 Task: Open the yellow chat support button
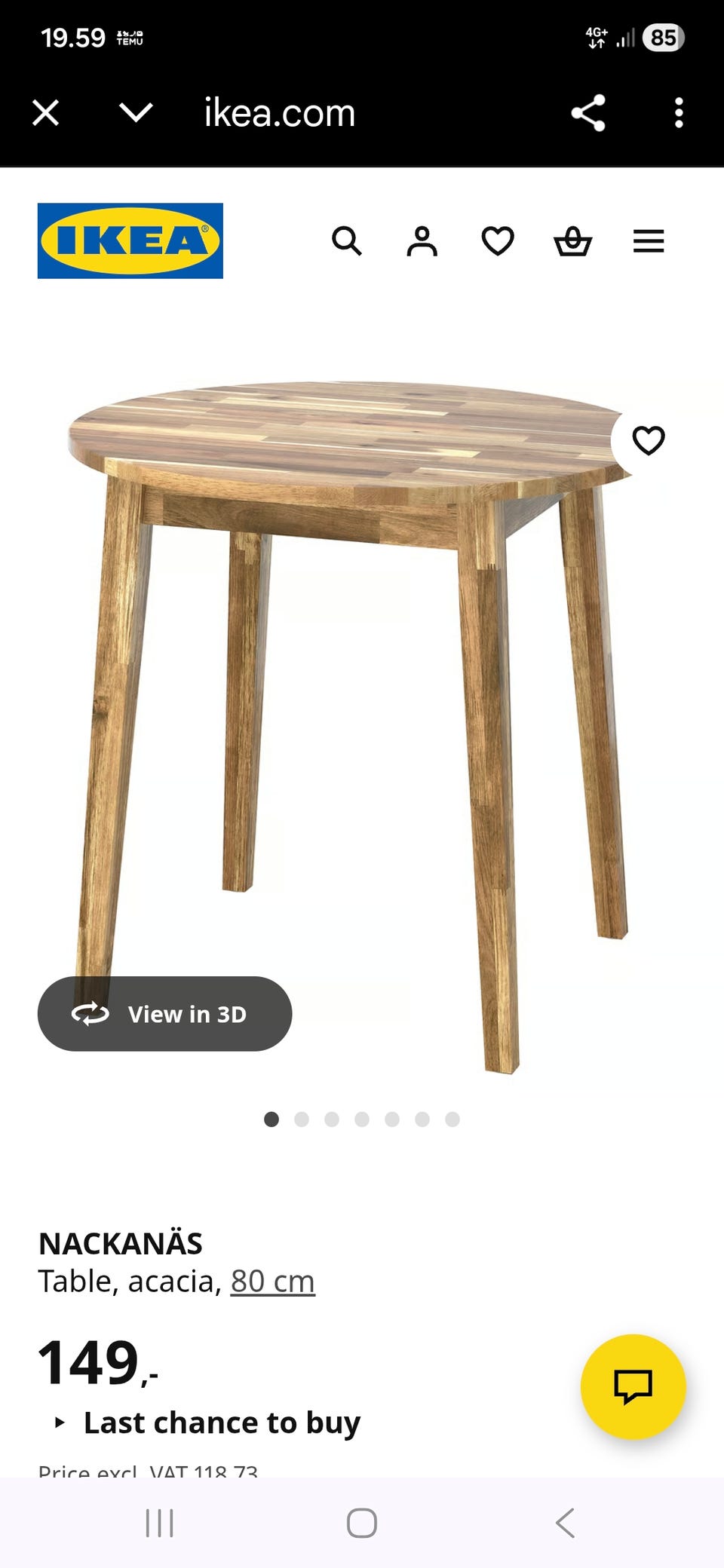633,1386
